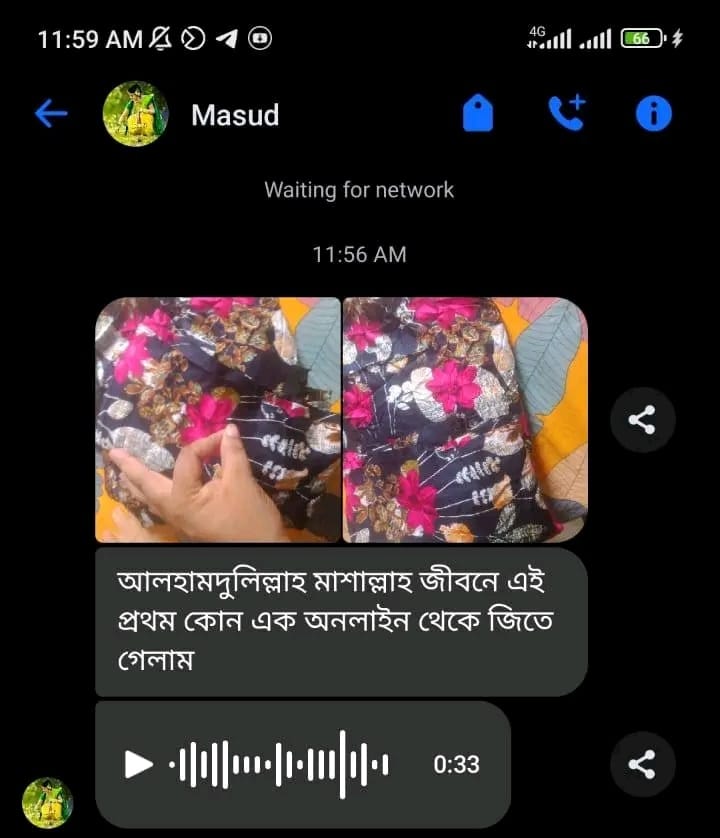Share the voice message
Image resolution: width=720 pixels, height=838 pixels.
641,765
